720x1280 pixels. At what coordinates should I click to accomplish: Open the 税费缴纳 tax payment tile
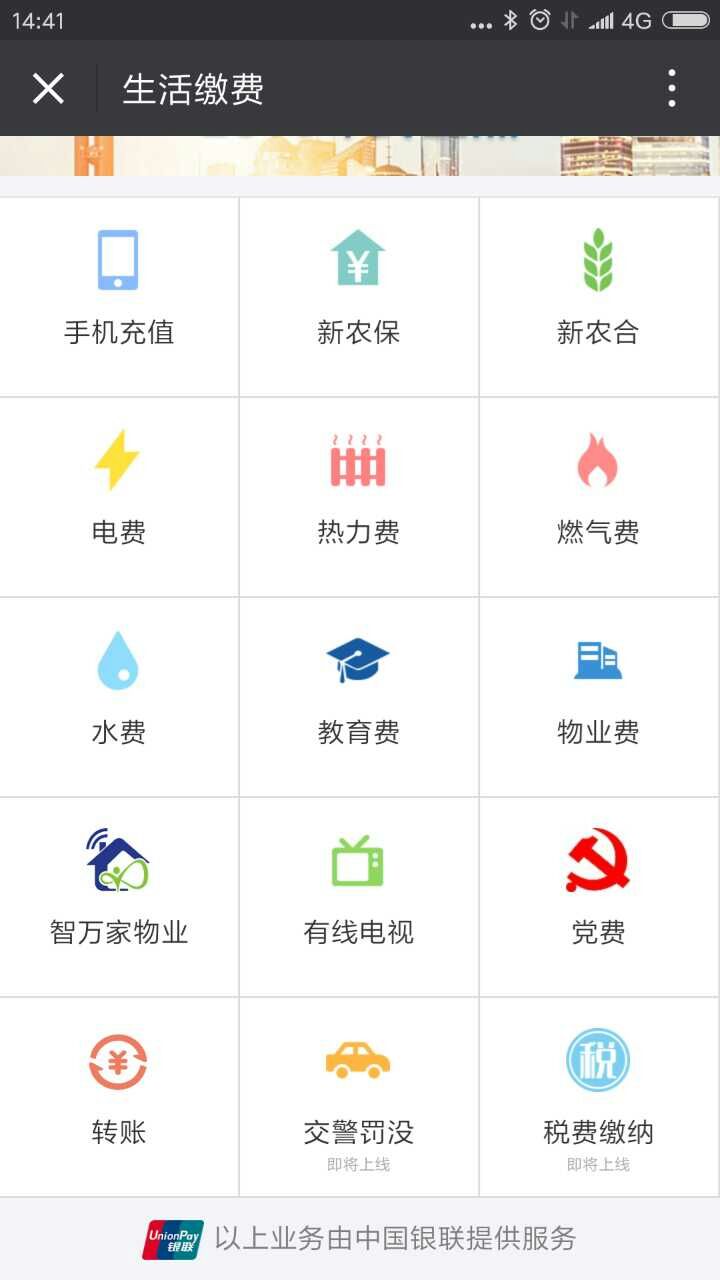[598, 1096]
